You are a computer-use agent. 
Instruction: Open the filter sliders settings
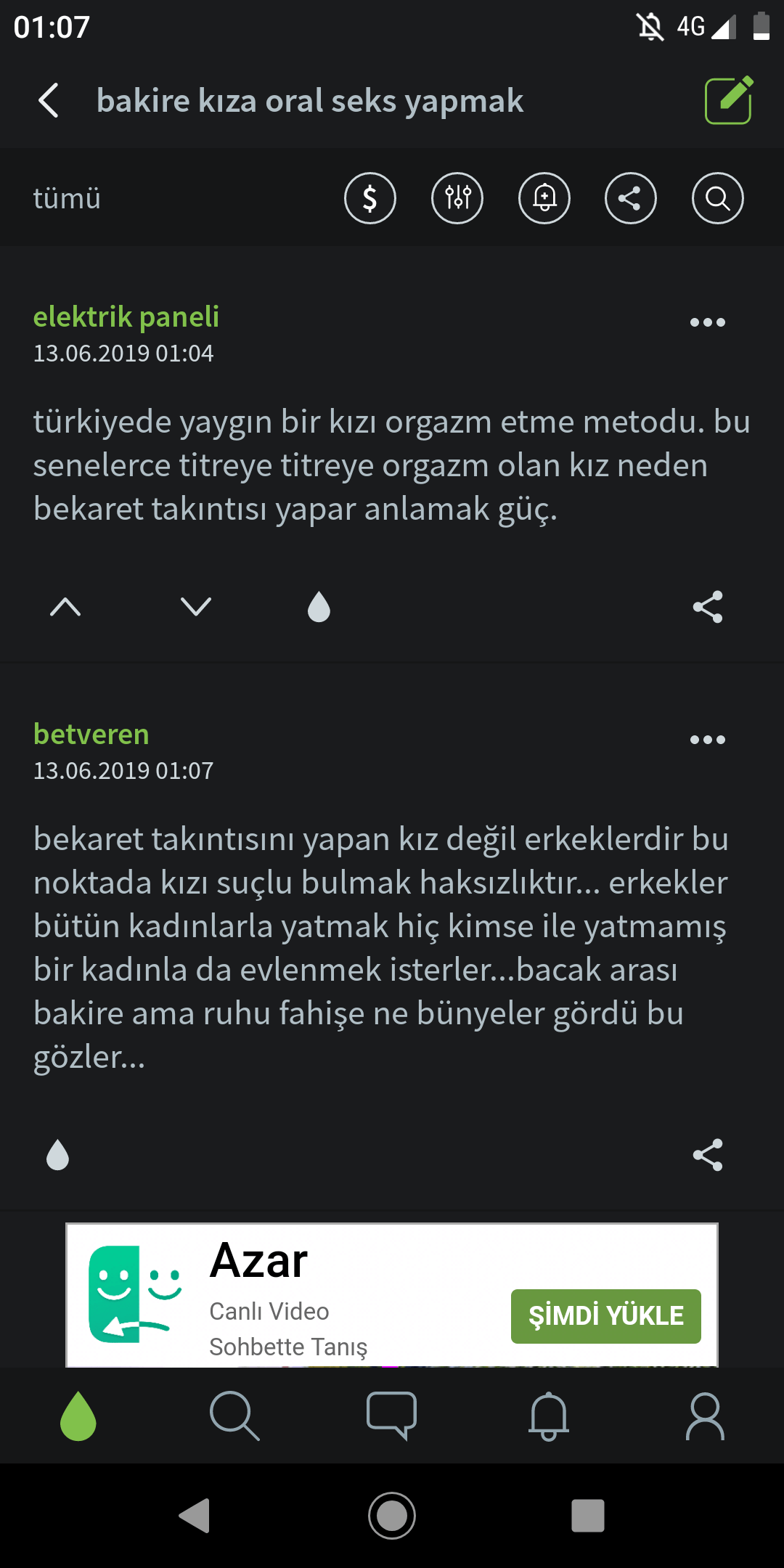pos(457,198)
